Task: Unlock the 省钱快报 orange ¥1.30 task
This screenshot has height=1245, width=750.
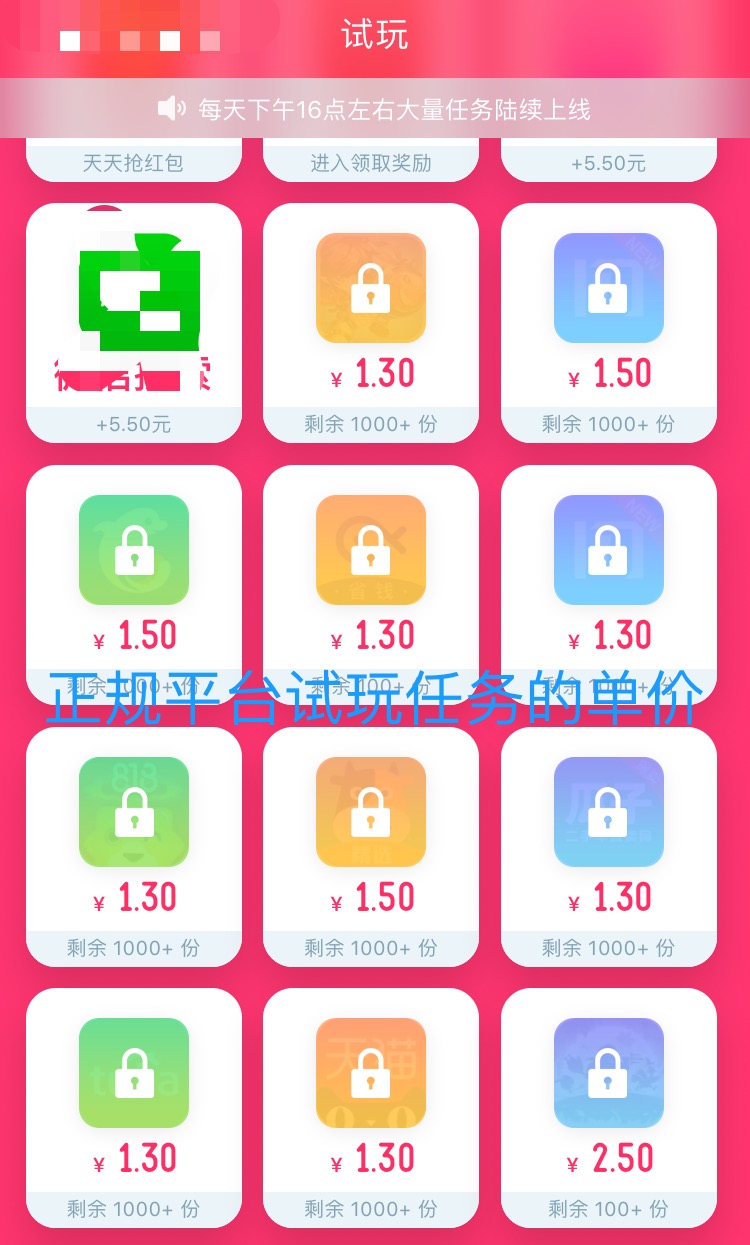Action: (371, 549)
